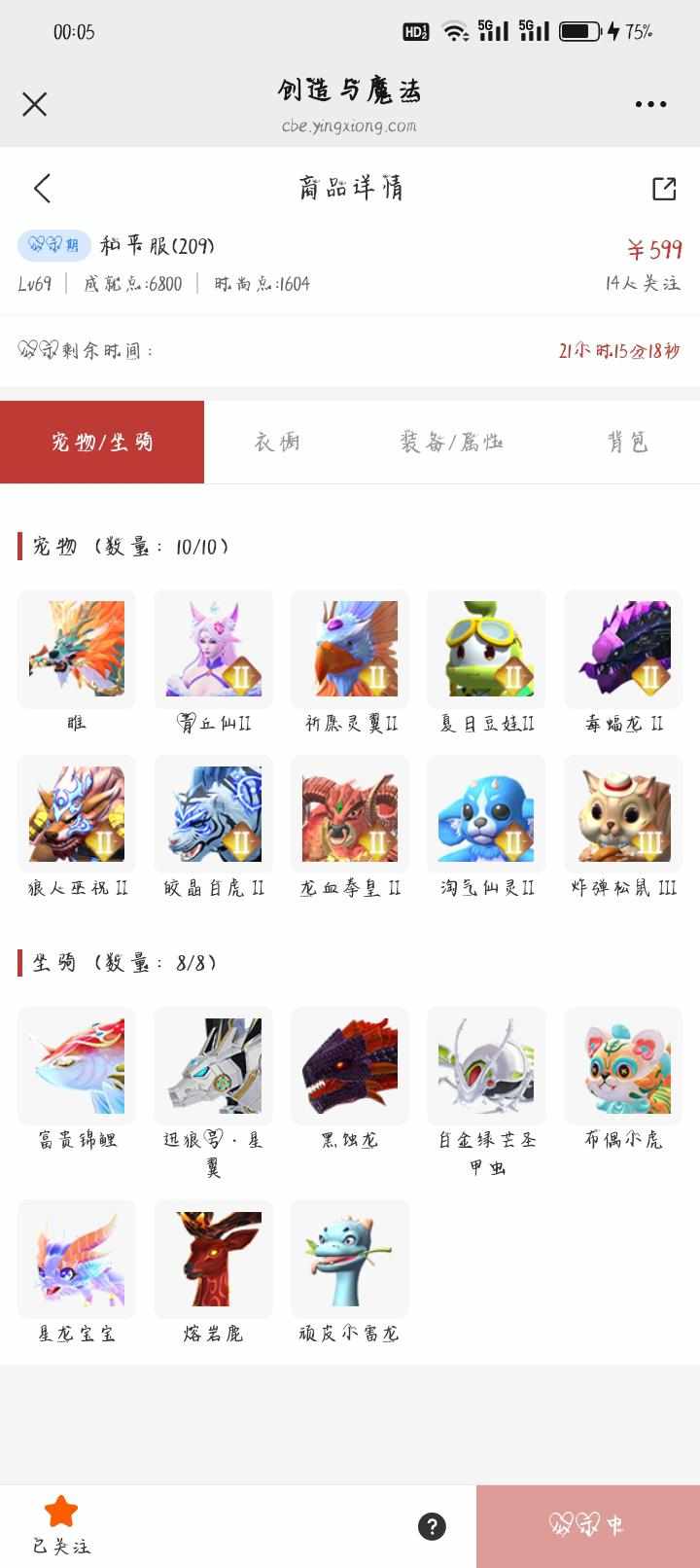Tap the 皎晶白虎 II pet
The width and height of the screenshot is (700, 1568).
214,814
